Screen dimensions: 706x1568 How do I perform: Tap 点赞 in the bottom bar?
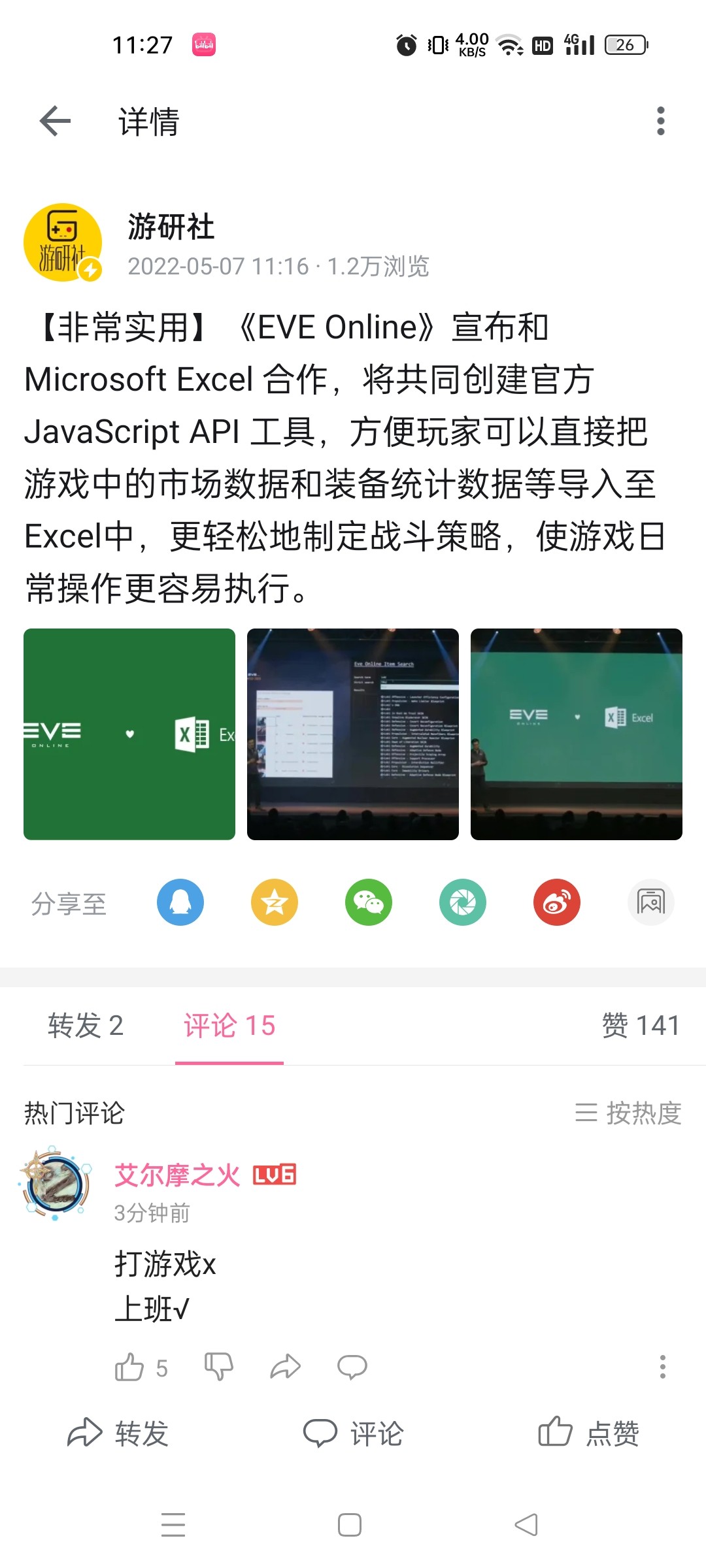point(588,1433)
